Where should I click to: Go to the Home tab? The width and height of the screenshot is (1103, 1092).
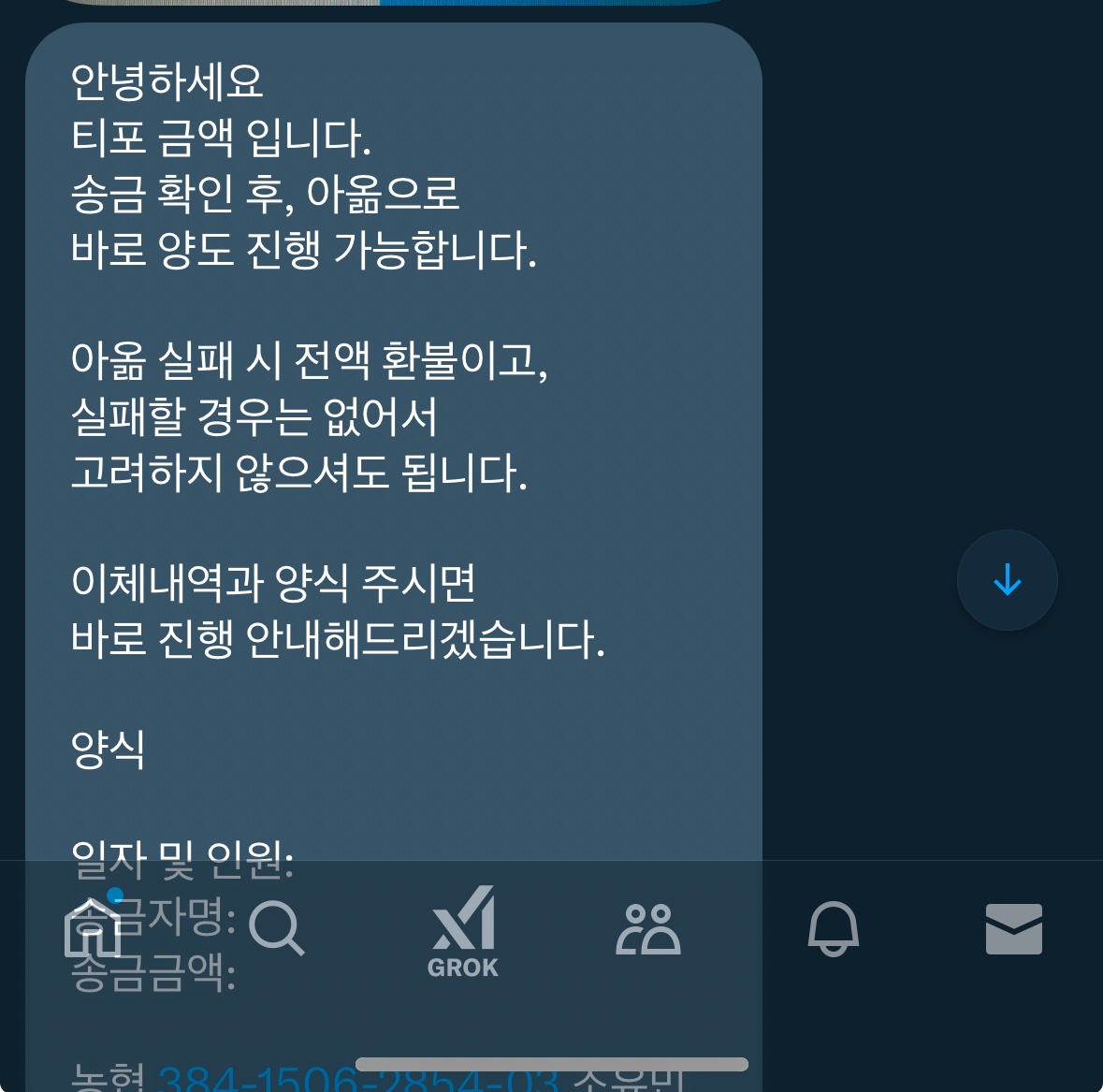click(93, 928)
